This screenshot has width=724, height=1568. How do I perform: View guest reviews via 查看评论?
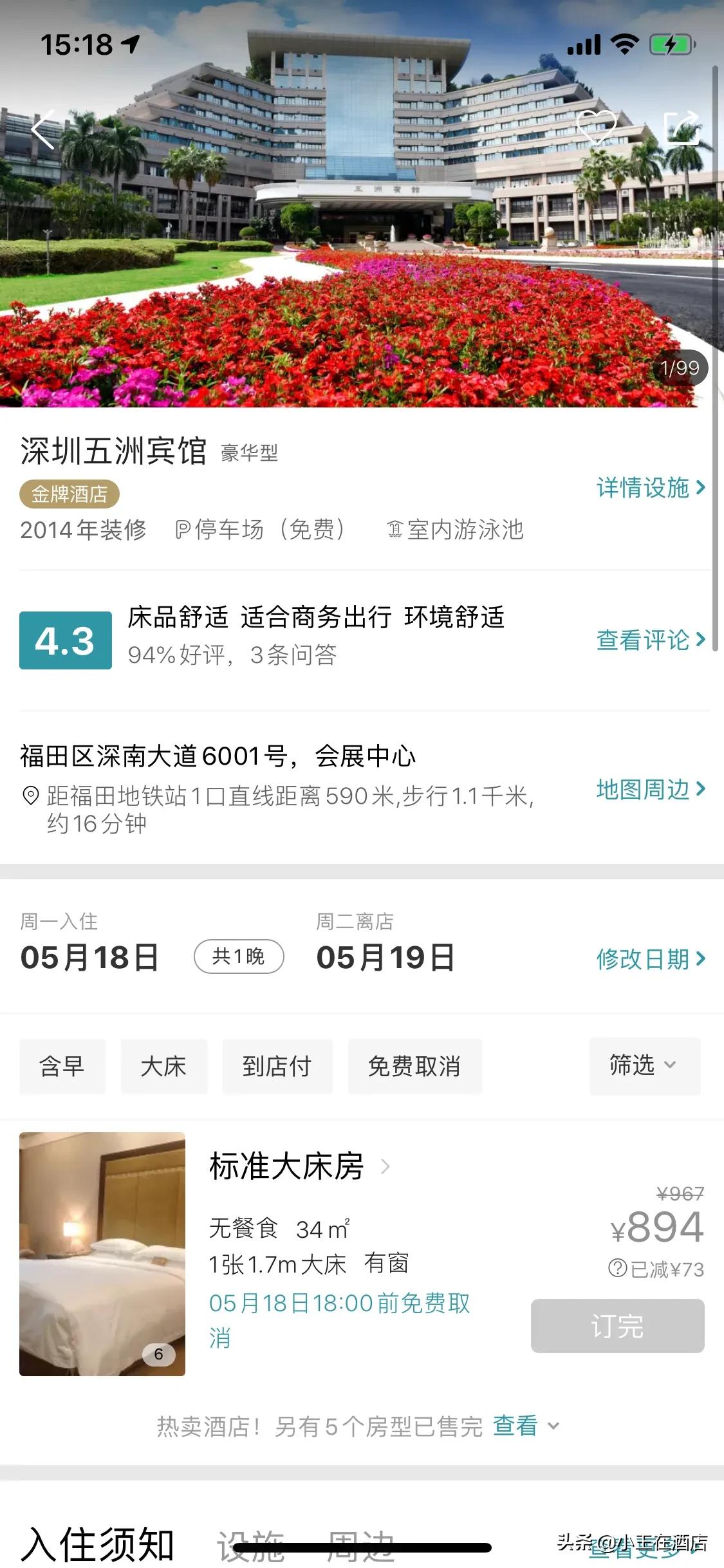(x=651, y=640)
